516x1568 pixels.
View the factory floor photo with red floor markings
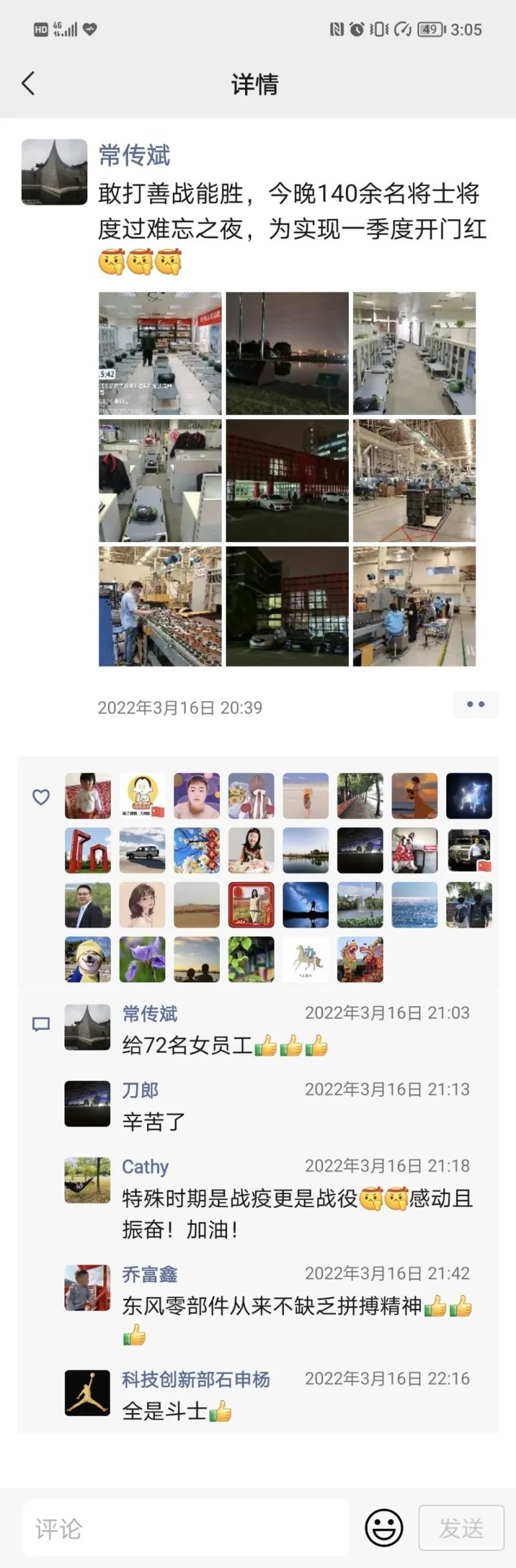point(414,480)
